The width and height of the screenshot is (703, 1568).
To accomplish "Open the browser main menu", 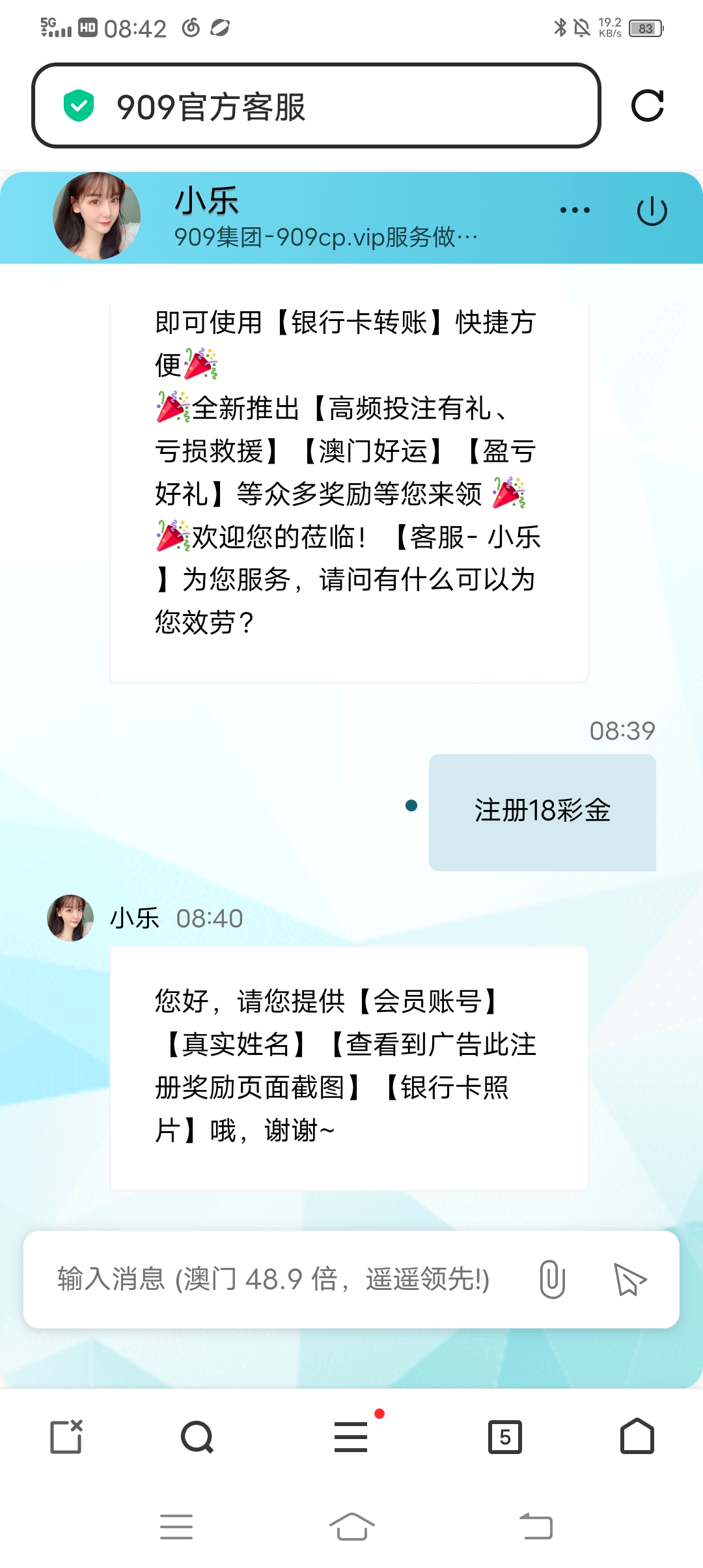I will point(351,1436).
